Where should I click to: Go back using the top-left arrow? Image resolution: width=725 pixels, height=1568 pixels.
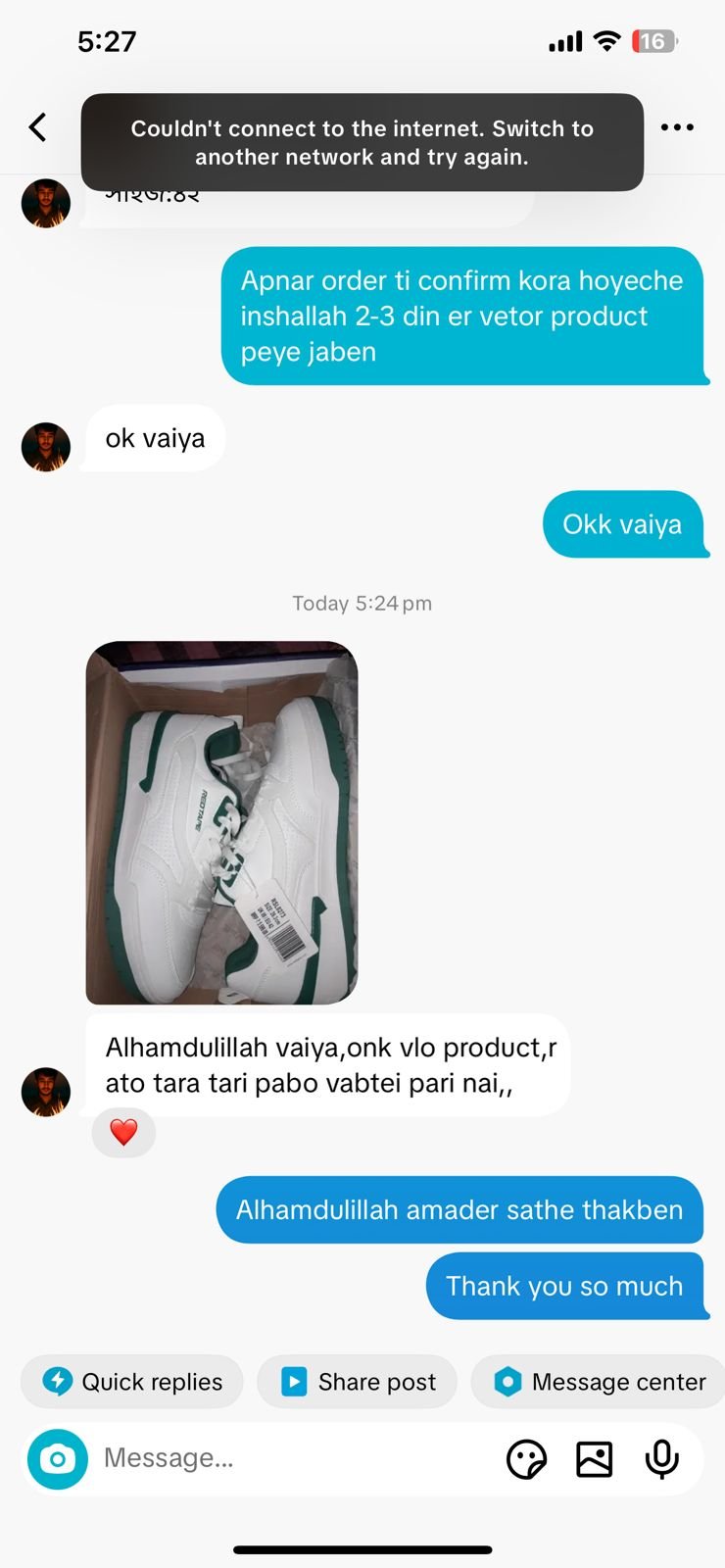click(37, 127)
